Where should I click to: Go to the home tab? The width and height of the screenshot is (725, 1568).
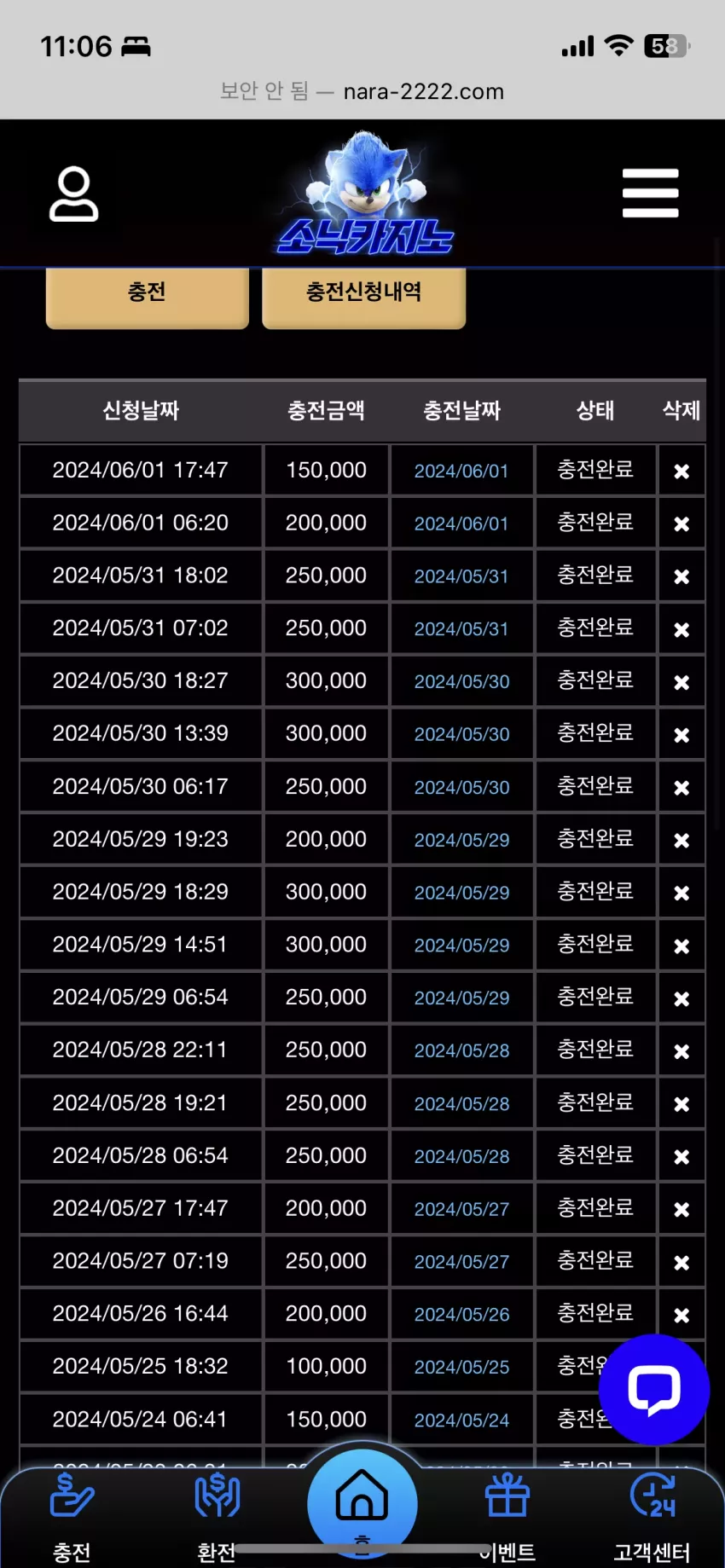[362, 1503]
